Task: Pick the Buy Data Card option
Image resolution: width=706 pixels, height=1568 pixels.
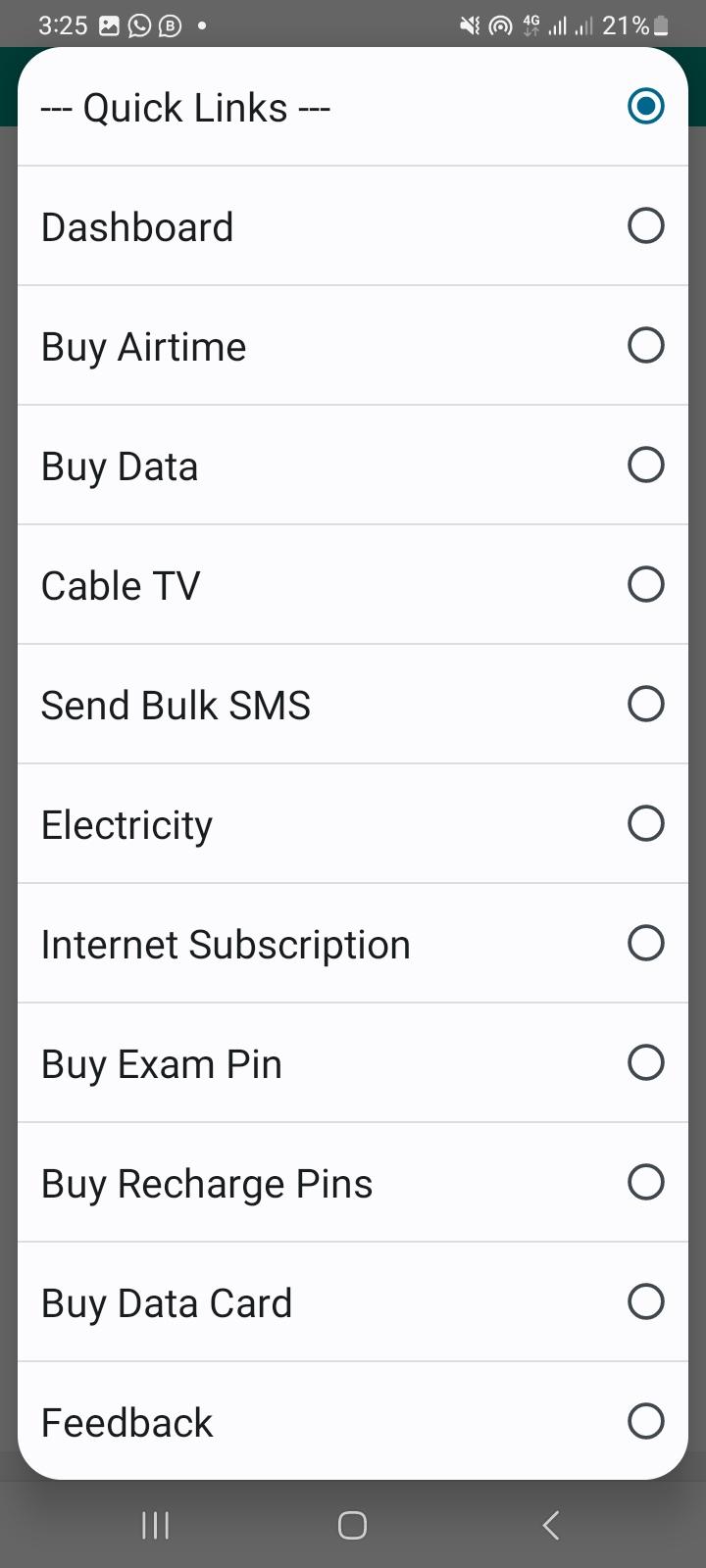Action: tap(353, 1302)
